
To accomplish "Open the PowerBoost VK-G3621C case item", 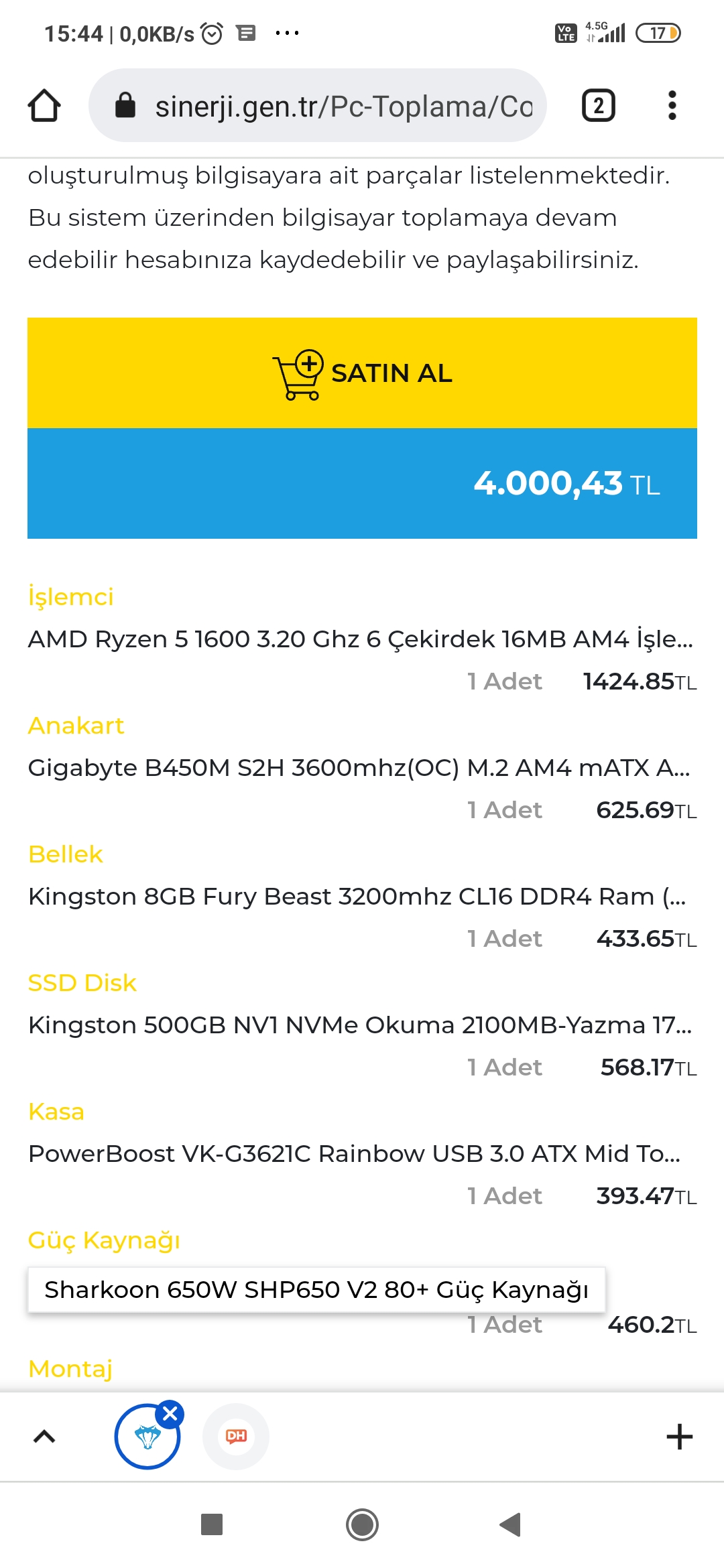I will pos(355,1153).
